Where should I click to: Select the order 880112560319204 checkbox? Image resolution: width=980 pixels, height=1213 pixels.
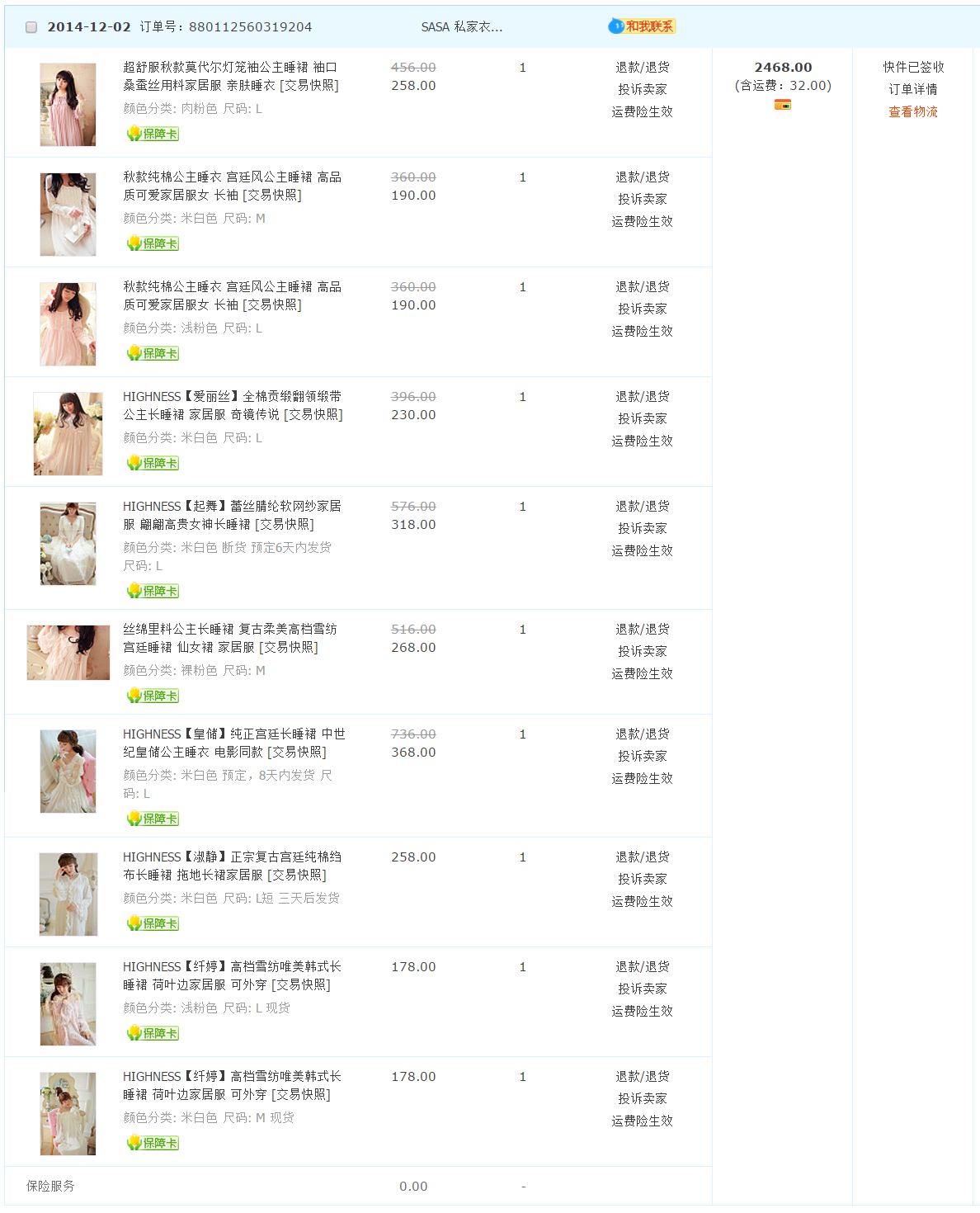click(31, 27)
